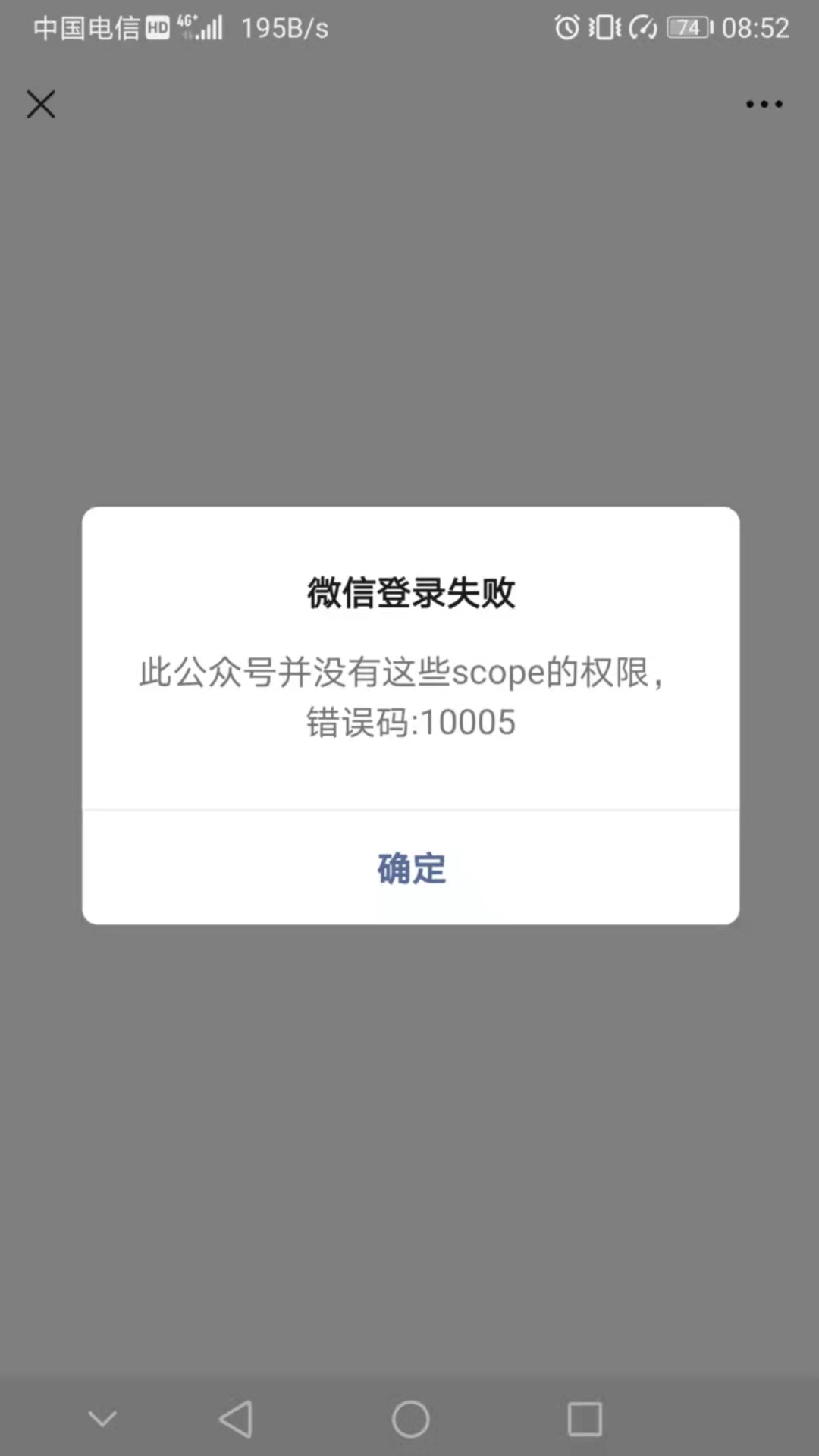Open the three-dot overflow menu

(x=764, y=104)
